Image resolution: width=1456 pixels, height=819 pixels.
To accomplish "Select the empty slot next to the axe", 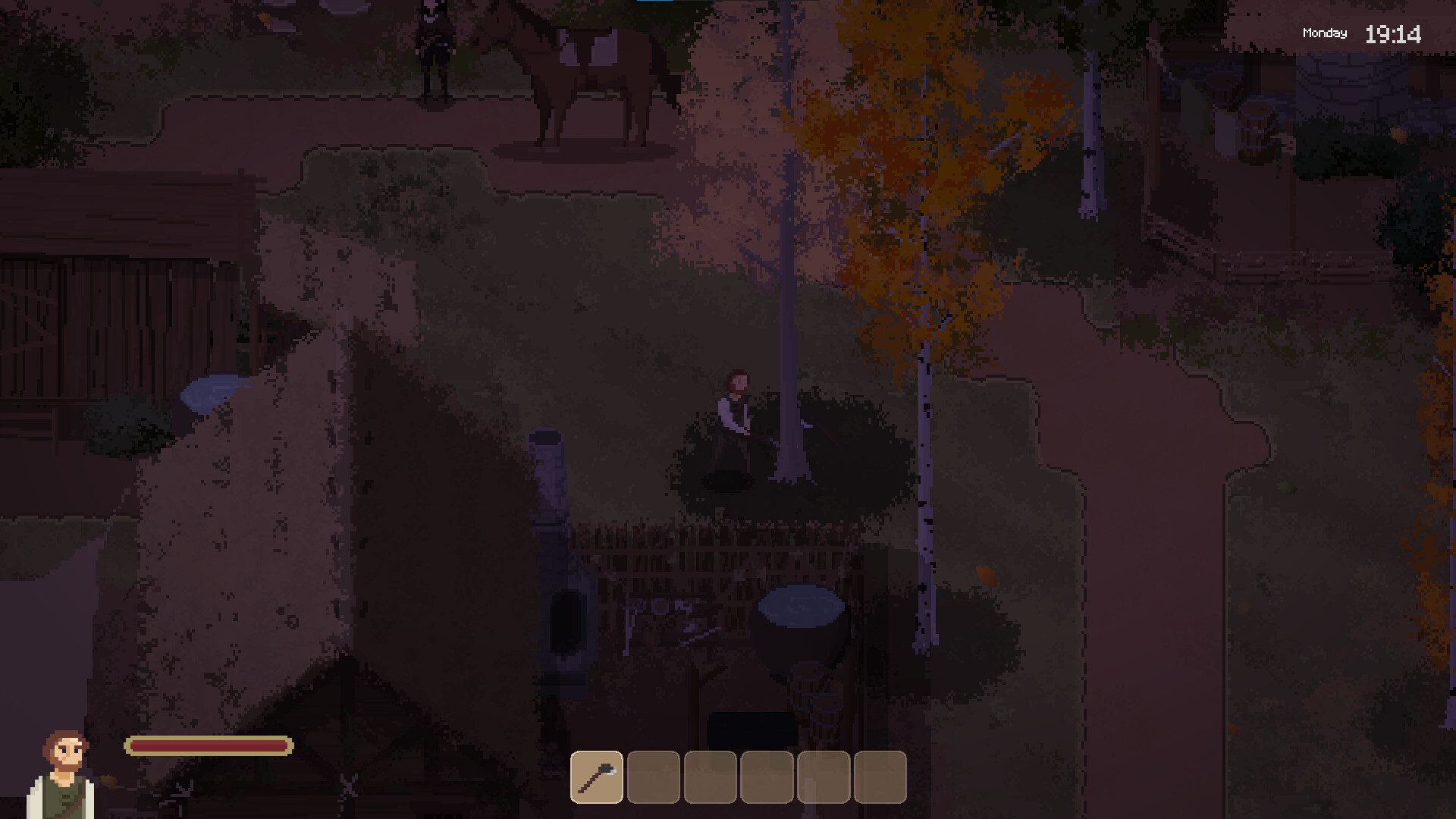I will pos(653,777).
